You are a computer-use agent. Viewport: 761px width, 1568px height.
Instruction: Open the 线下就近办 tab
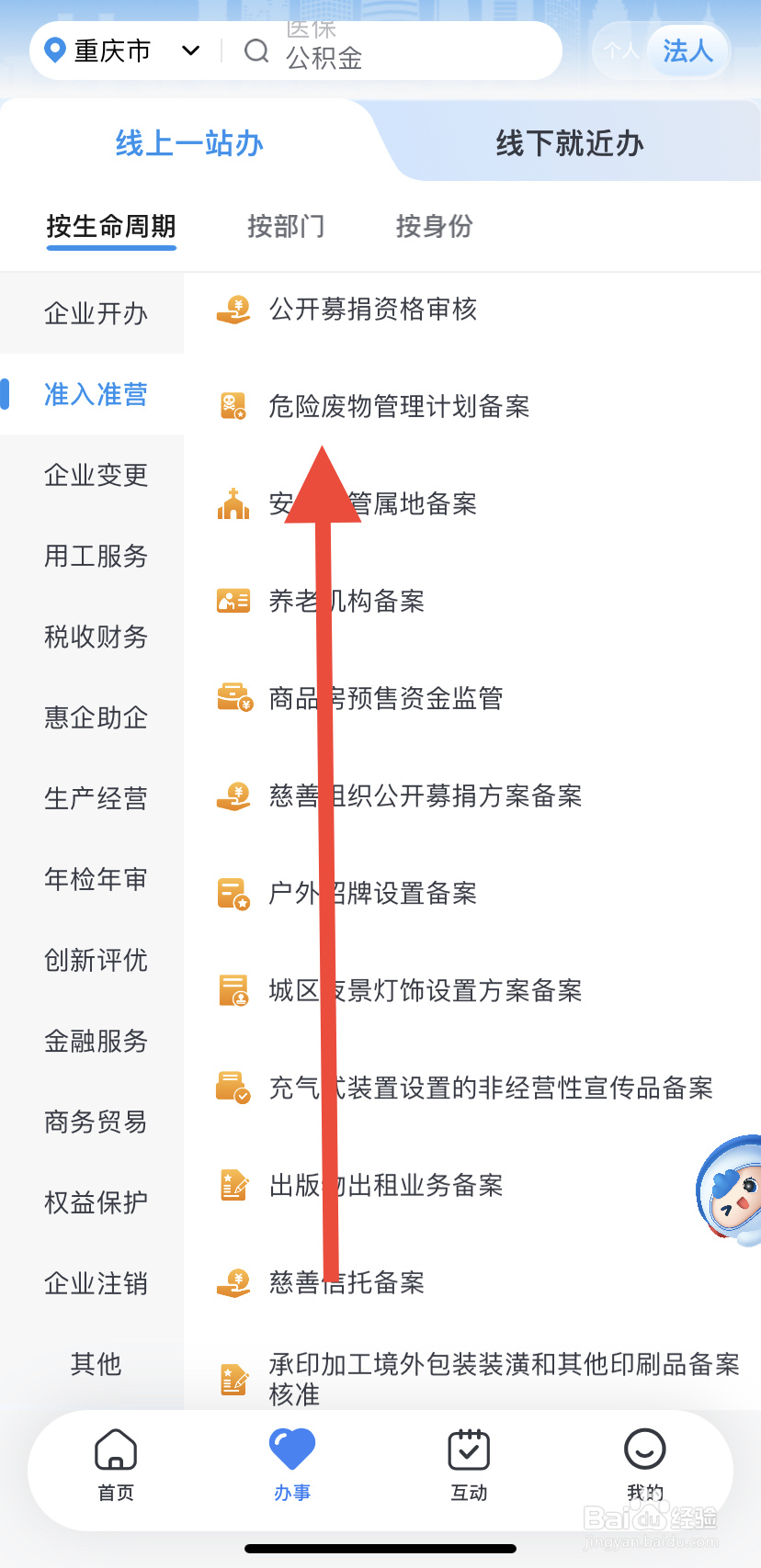coord(569,142)
